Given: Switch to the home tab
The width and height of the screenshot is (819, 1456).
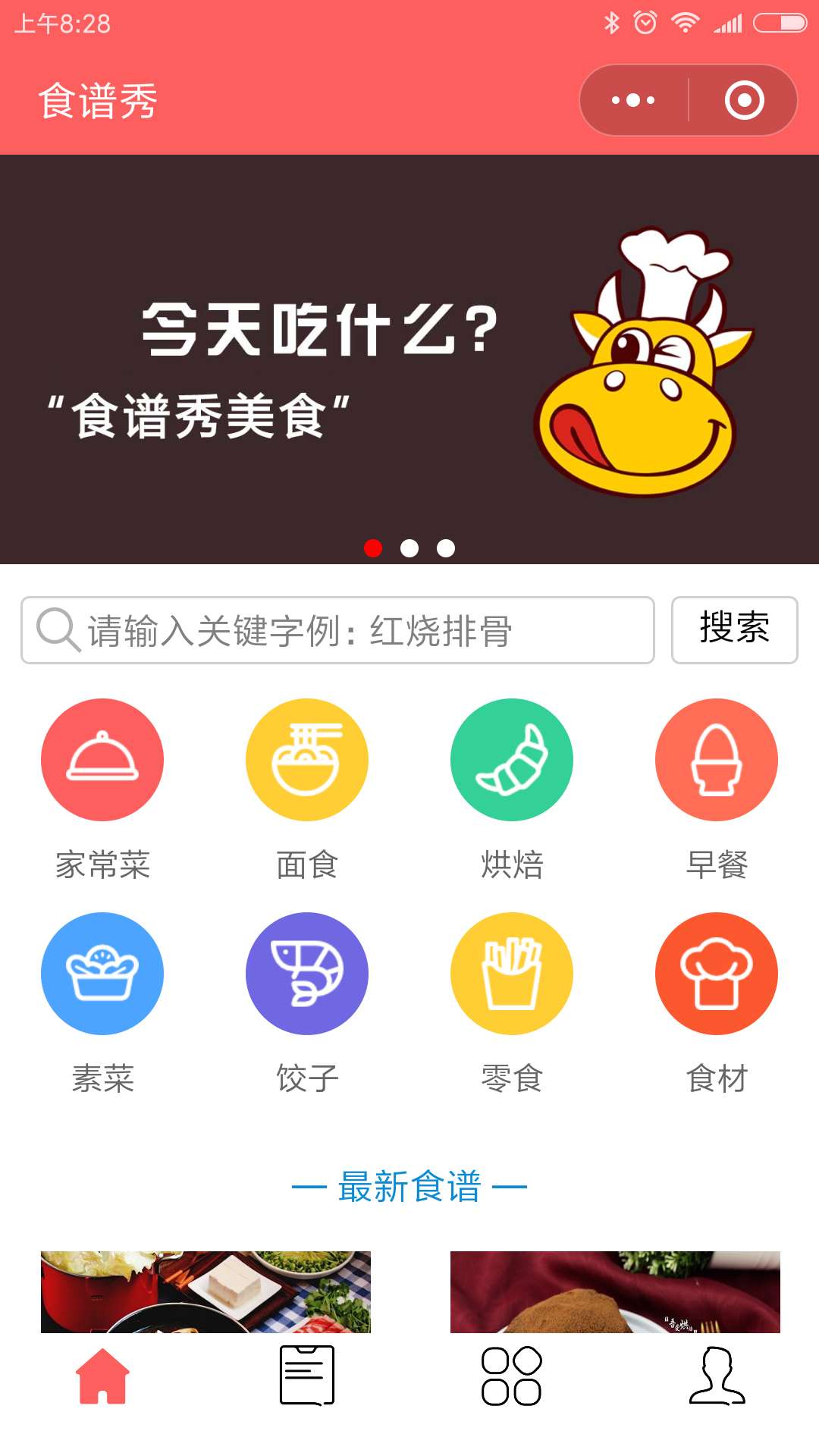Looking at the screenshot, I should [x=102, y=1376].
